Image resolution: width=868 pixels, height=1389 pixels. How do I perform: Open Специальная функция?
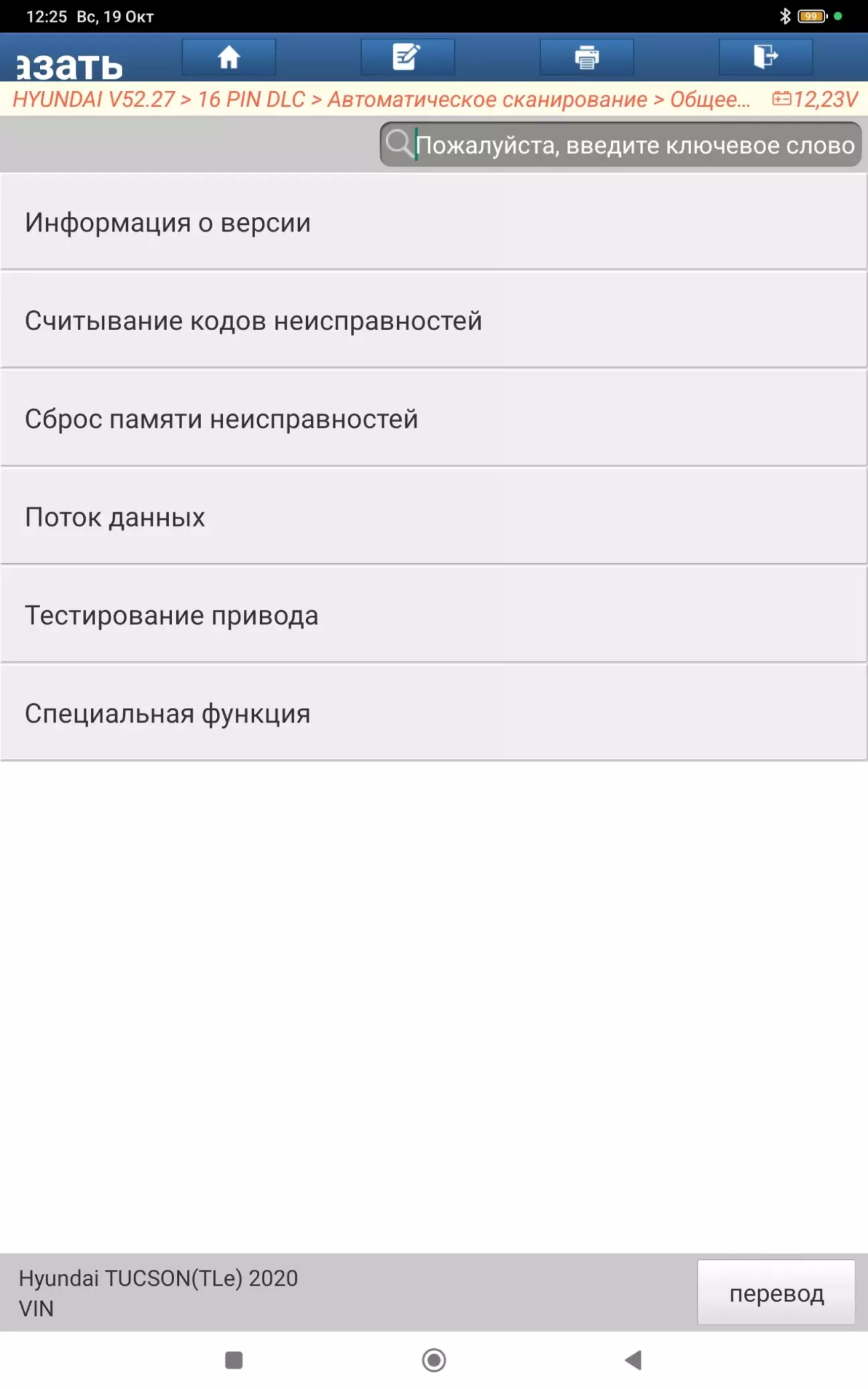[433, 713]
